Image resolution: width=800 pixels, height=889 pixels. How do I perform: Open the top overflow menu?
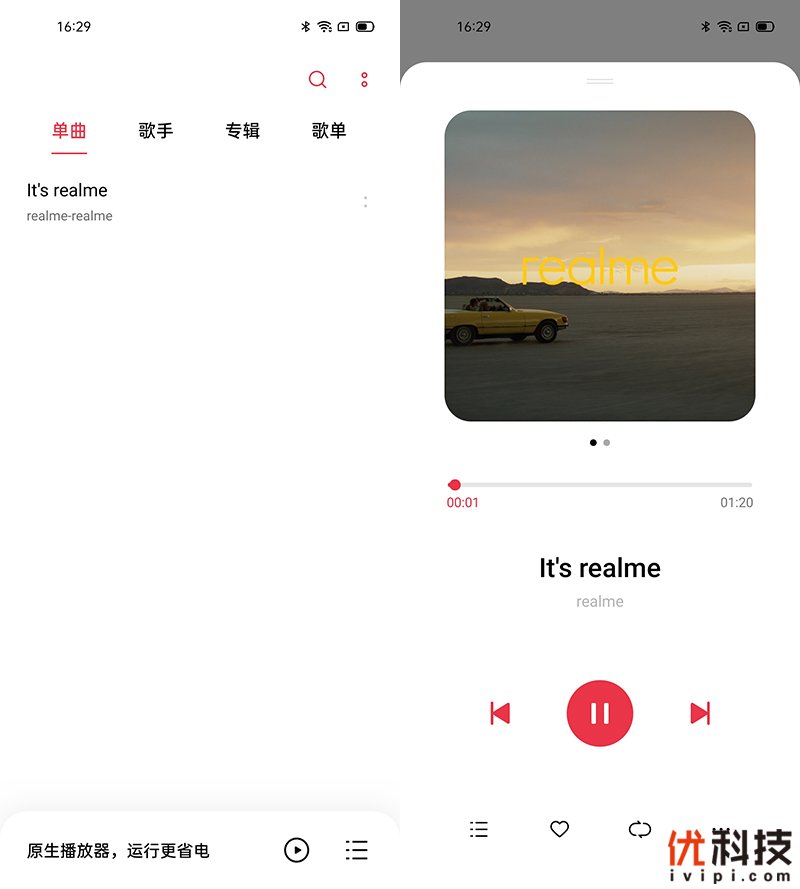click(364, 80)
